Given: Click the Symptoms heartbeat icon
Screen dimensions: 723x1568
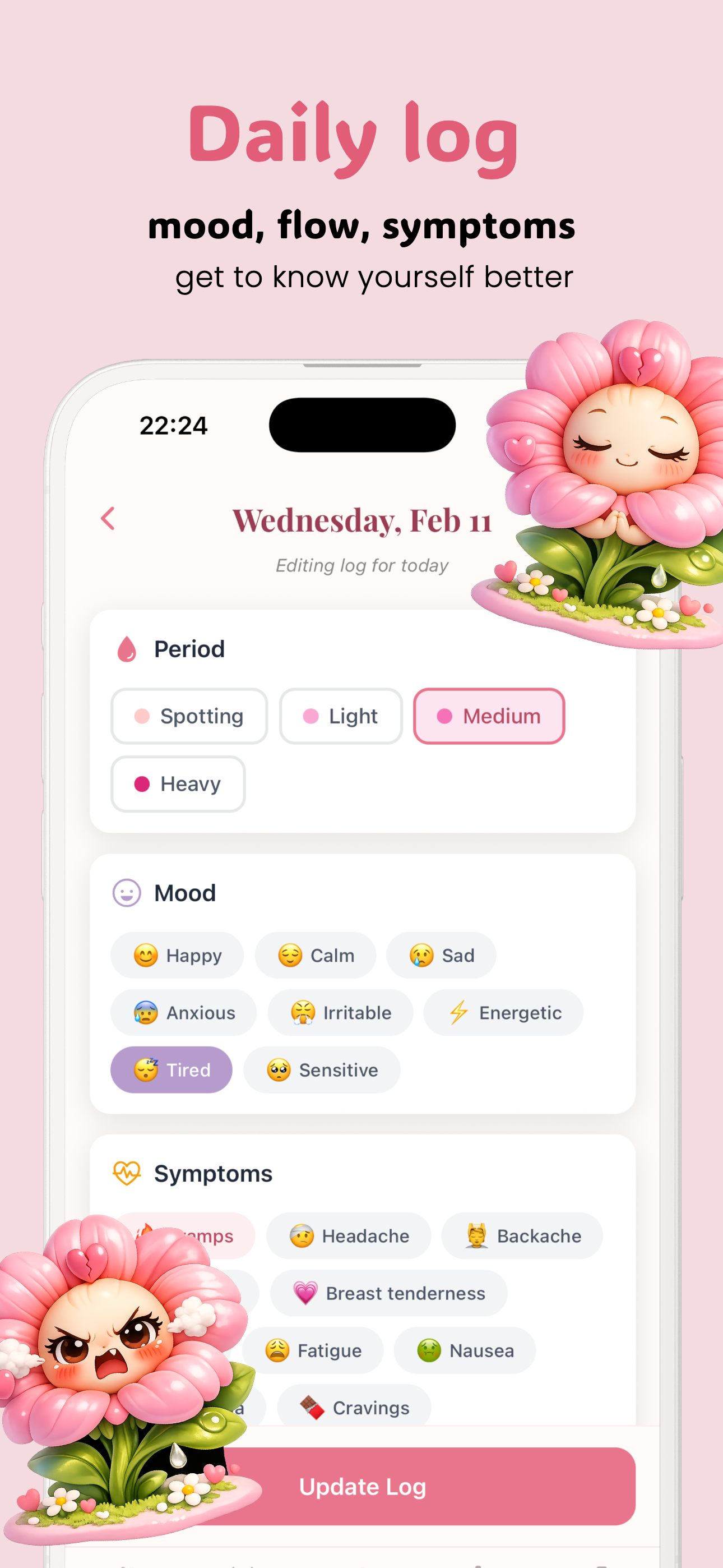Looking at the screenshot, I should click(126, 1172).
